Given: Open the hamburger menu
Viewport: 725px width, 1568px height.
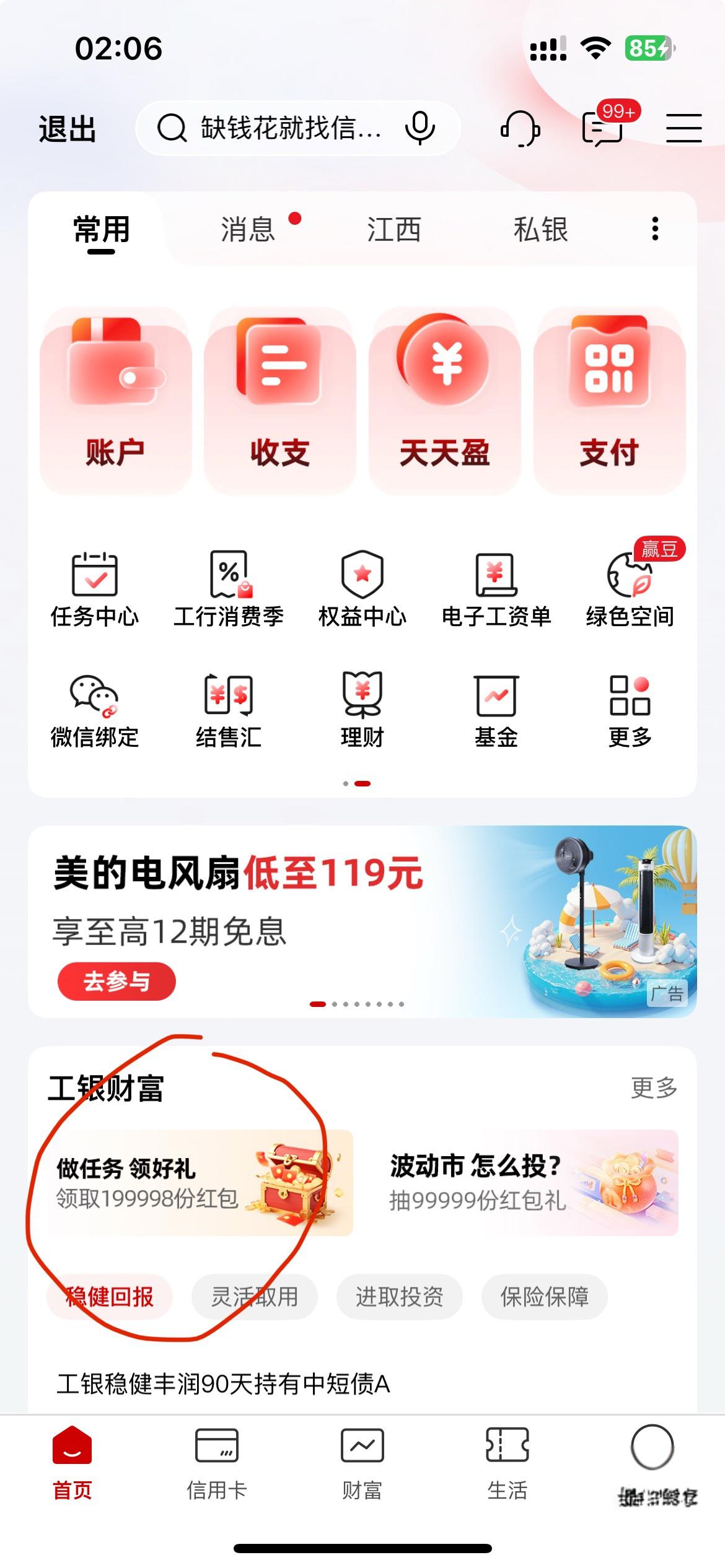Looking at the screenshot, I should click(x=683, y=128).
